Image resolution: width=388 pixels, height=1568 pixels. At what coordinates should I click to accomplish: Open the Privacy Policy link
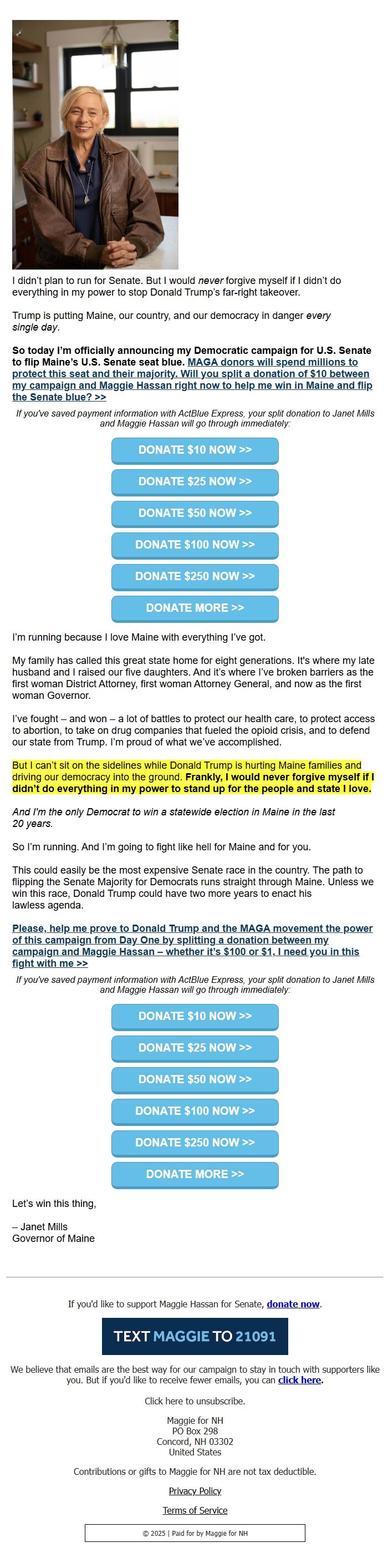tap(195, 1491)
